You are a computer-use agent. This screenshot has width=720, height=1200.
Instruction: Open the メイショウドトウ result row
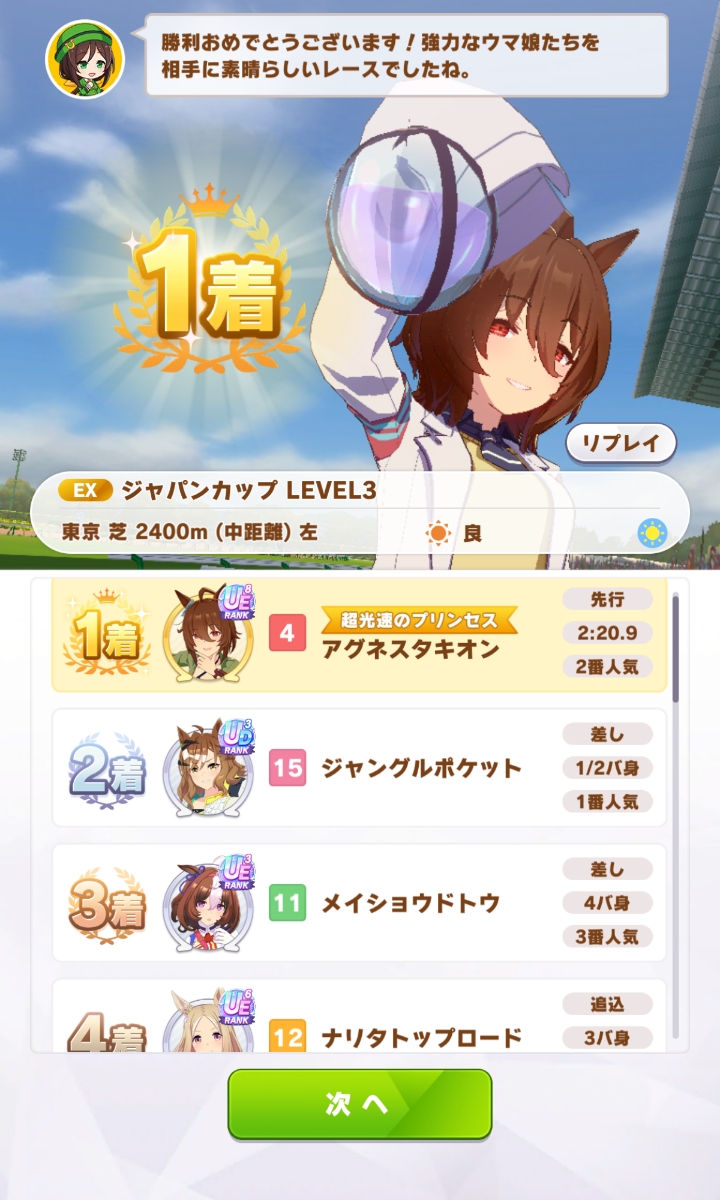point(359,903)
